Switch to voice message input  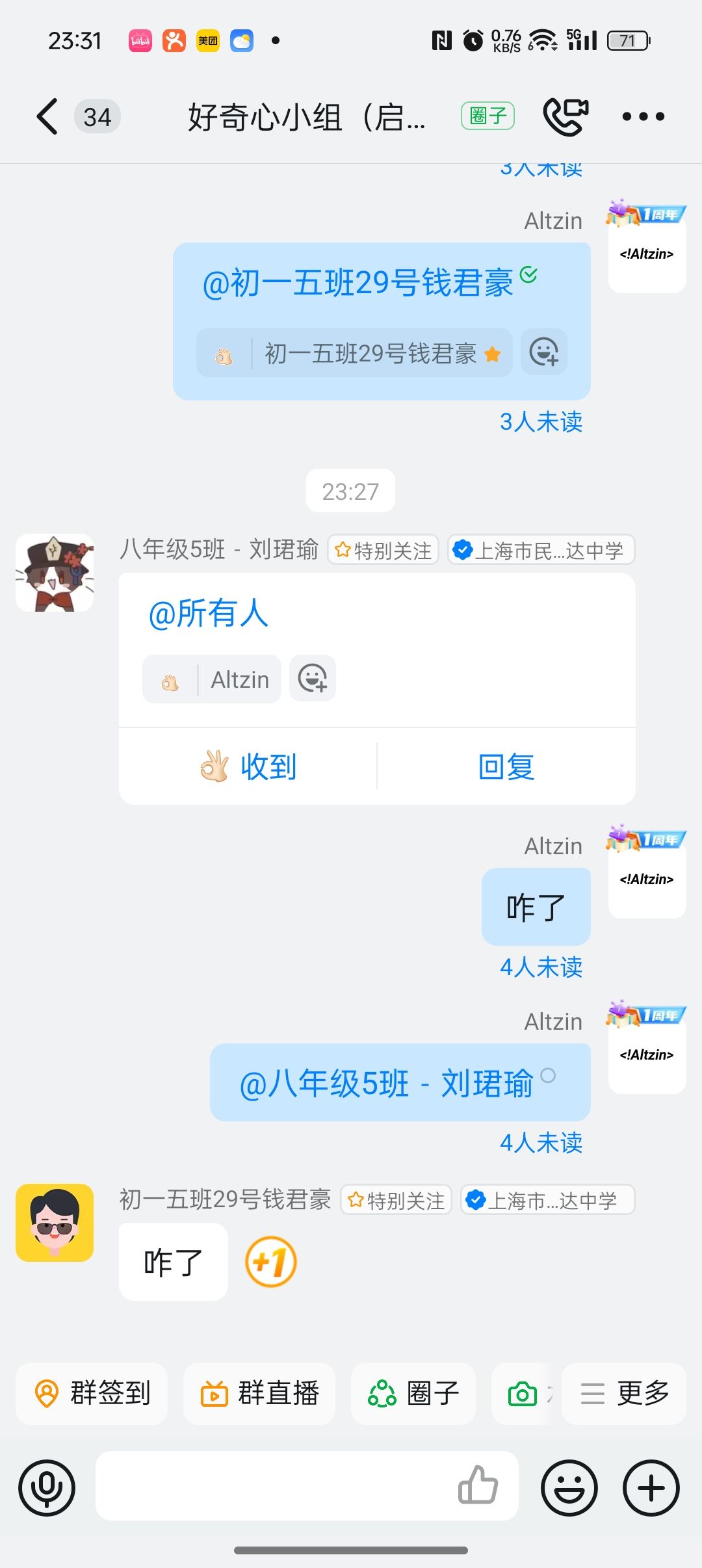(47, 1487)
